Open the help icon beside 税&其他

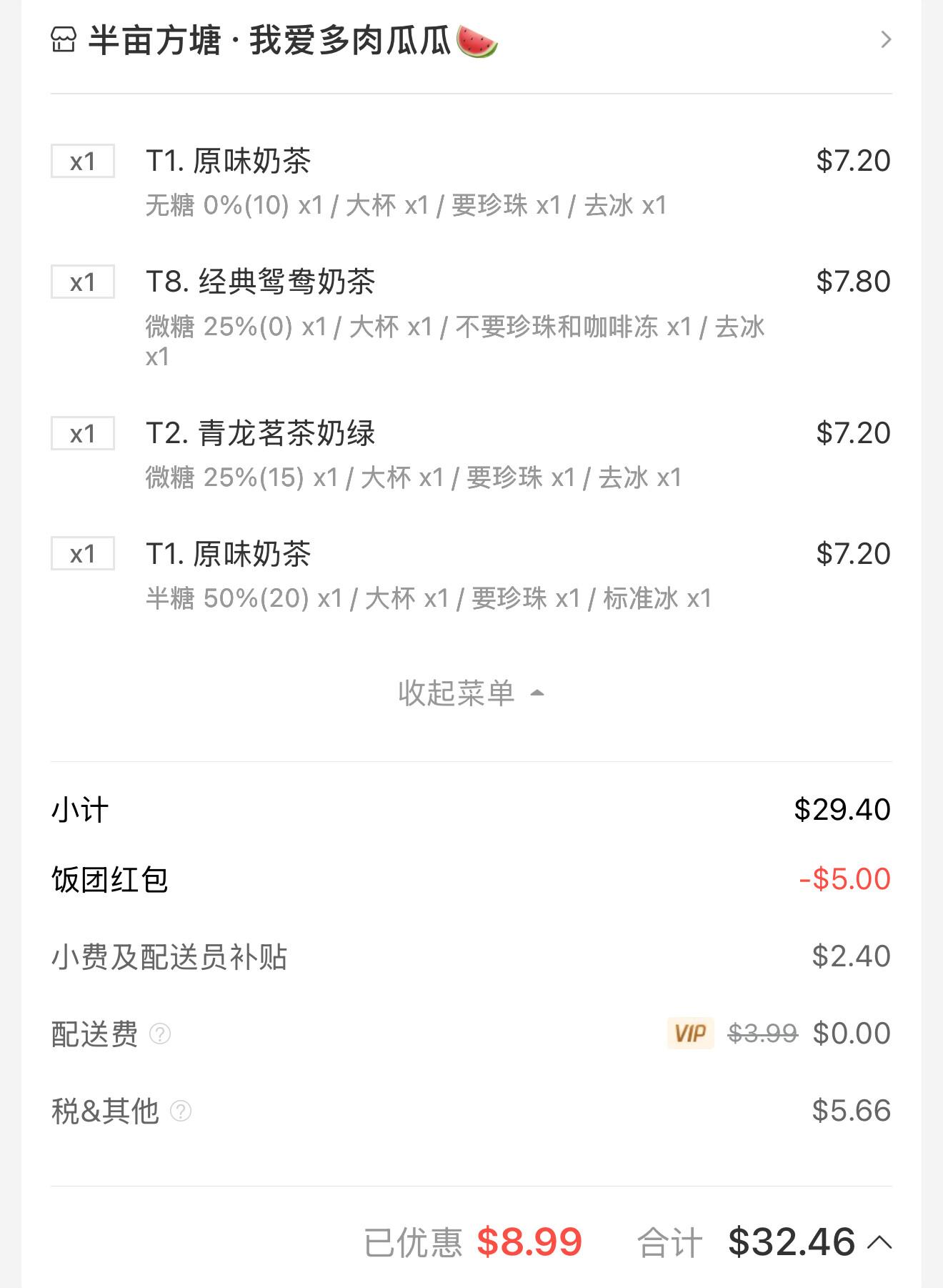coord(181,1111)
